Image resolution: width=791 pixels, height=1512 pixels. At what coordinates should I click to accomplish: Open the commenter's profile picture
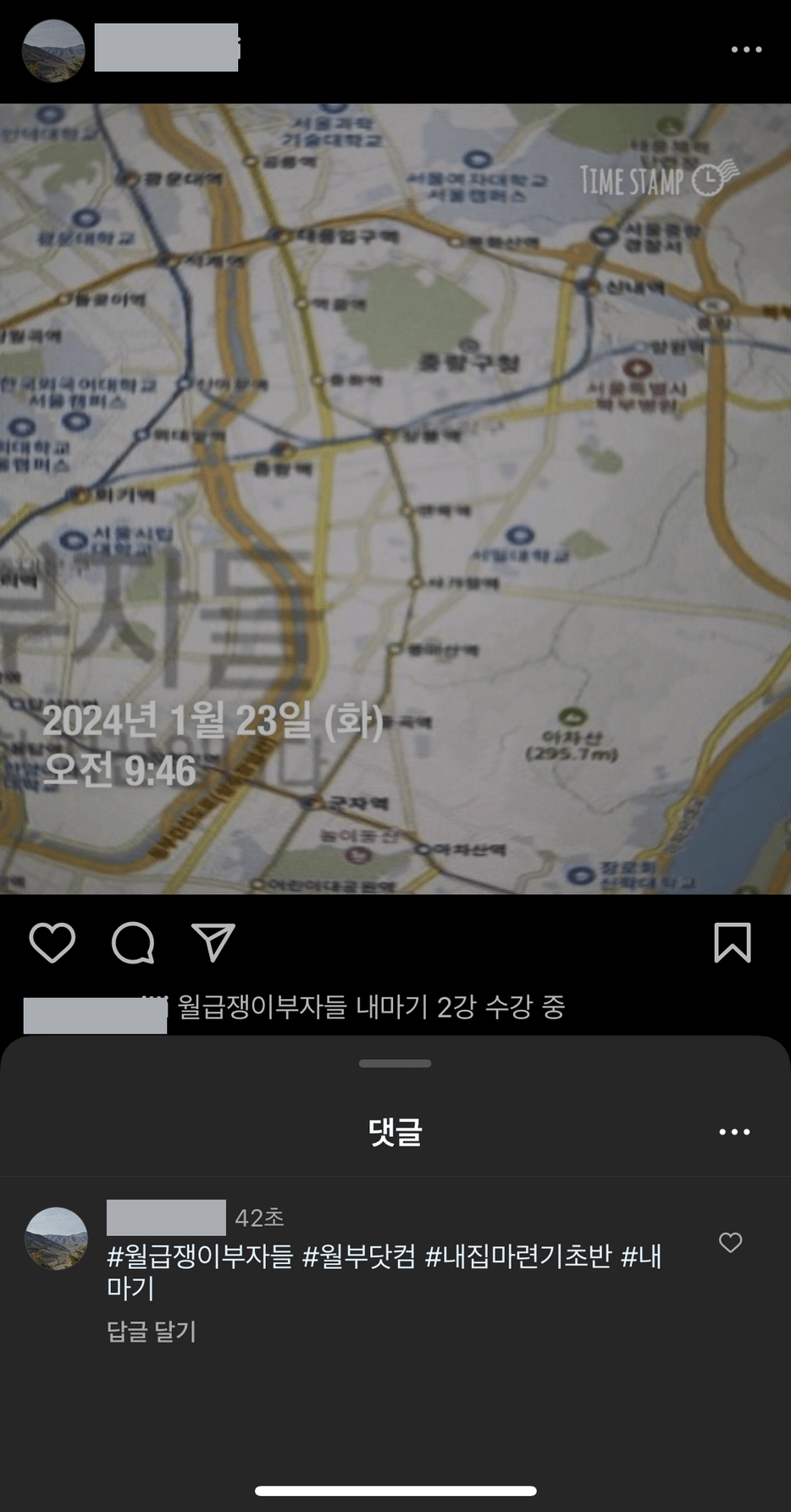57,1239
